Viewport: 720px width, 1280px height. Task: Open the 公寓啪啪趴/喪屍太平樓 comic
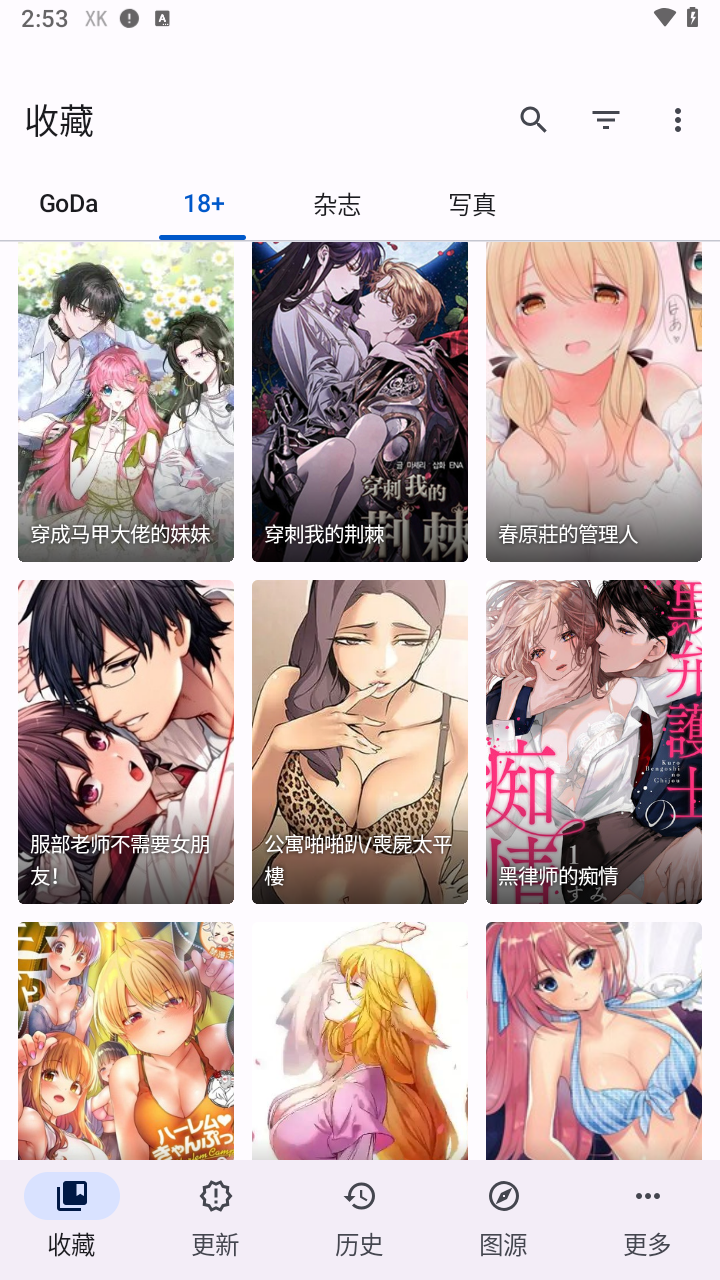(360, 742)
